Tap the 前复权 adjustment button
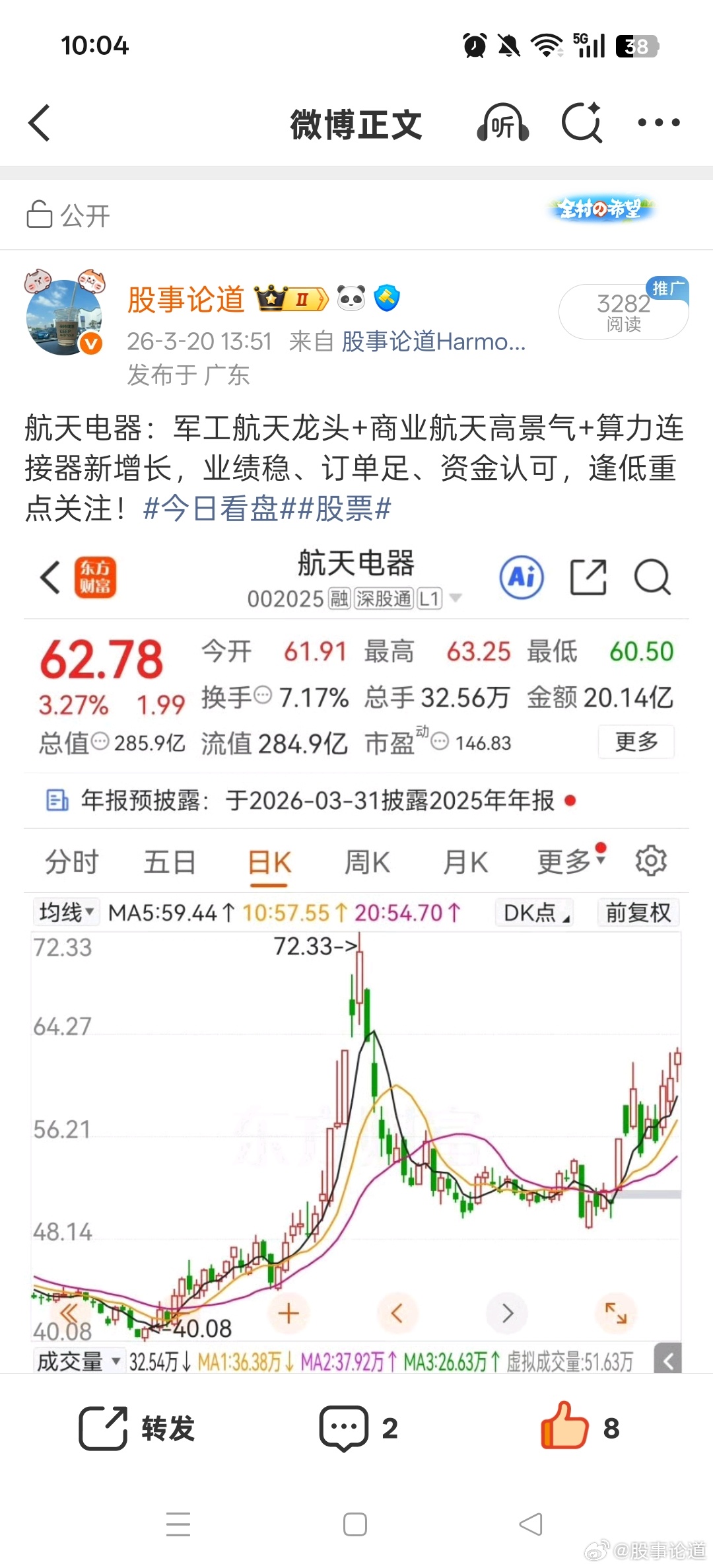 tap(638, 912)
